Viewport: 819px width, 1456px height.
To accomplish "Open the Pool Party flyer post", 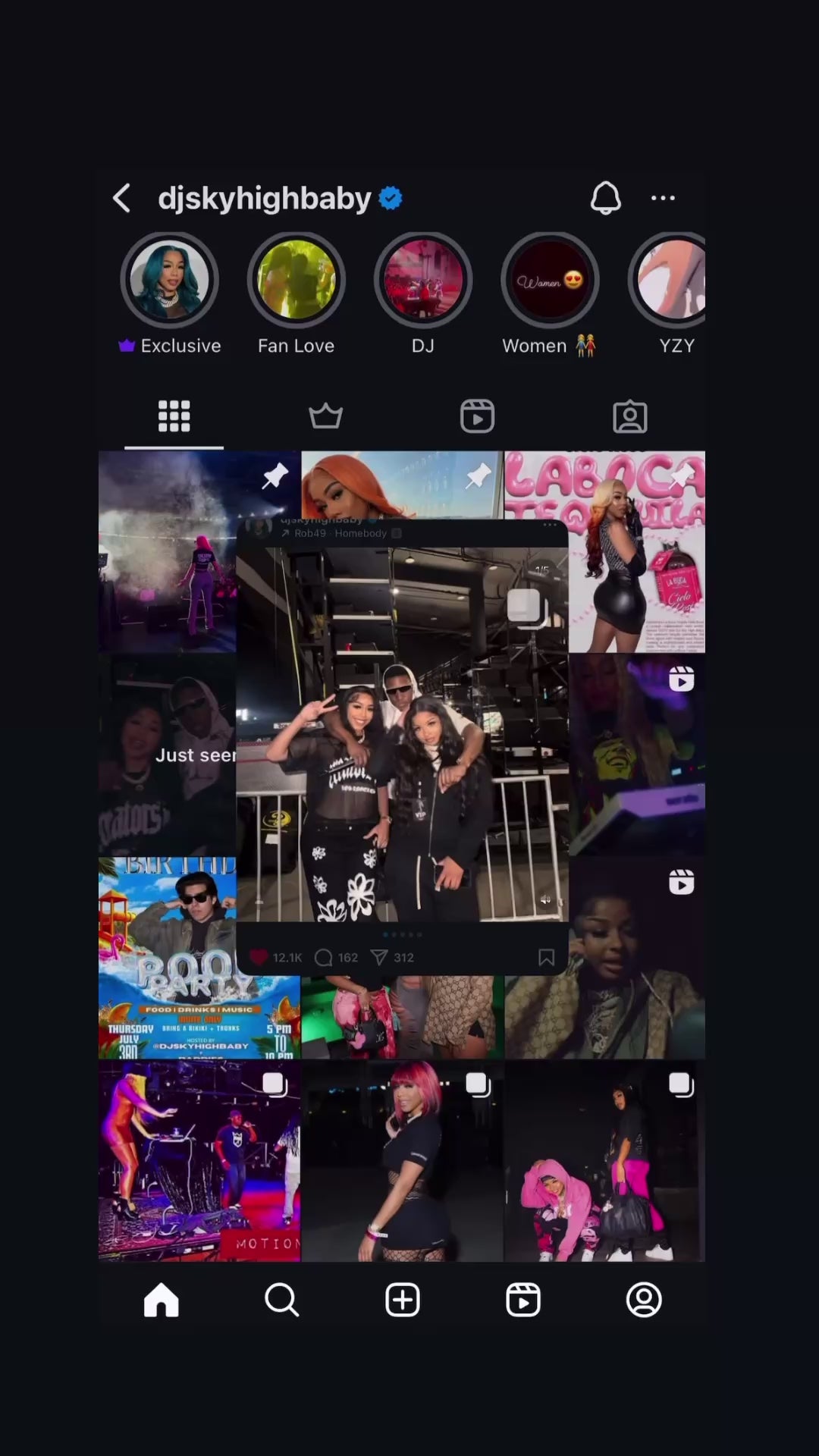I will coord(167,959).
